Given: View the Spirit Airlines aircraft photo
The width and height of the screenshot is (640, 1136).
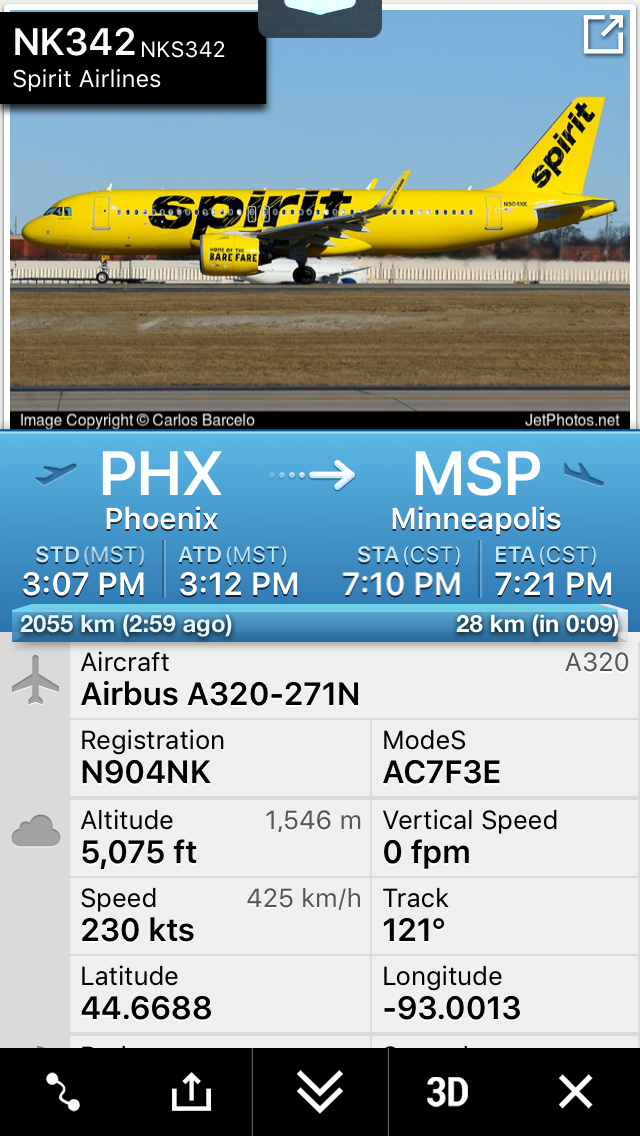Looking at the screenshot, I should [x=320, y=230].
